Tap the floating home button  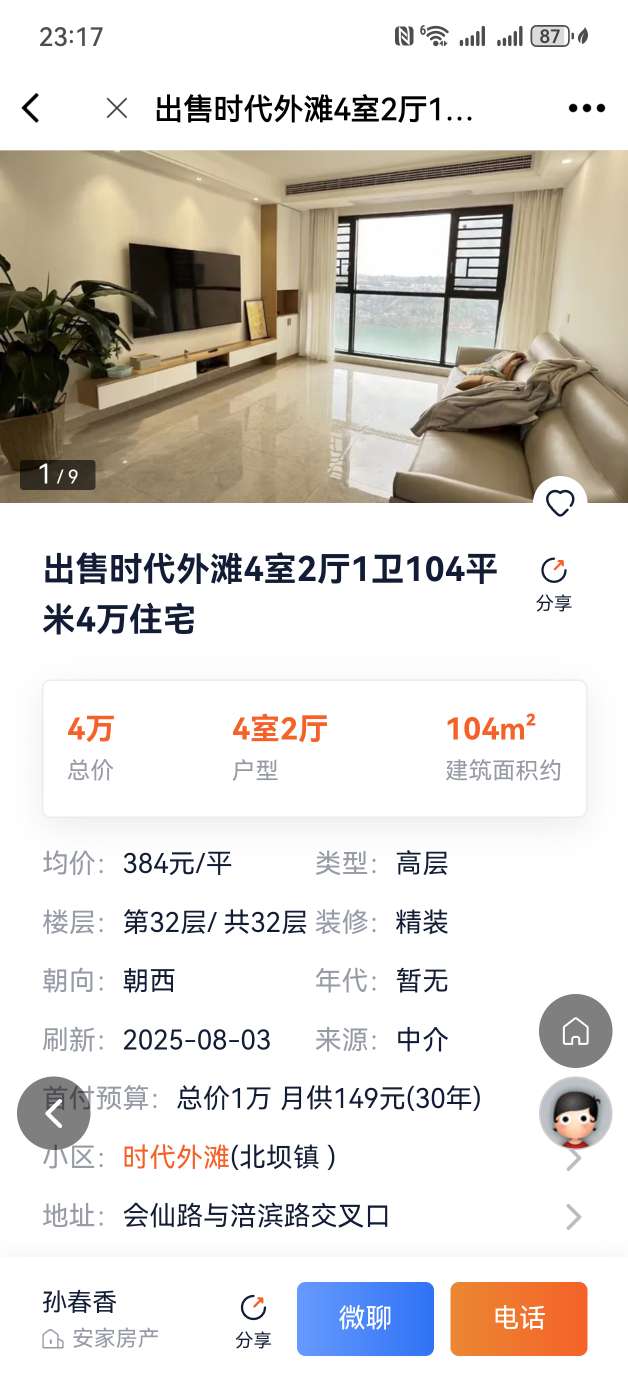pos(575,1031)
